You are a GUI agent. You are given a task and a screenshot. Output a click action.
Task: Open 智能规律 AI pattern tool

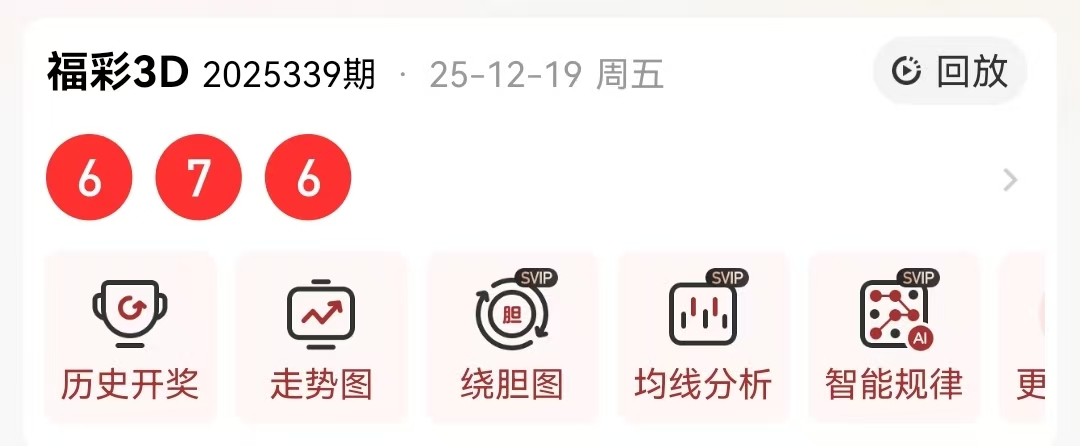[x=894, y=338]
